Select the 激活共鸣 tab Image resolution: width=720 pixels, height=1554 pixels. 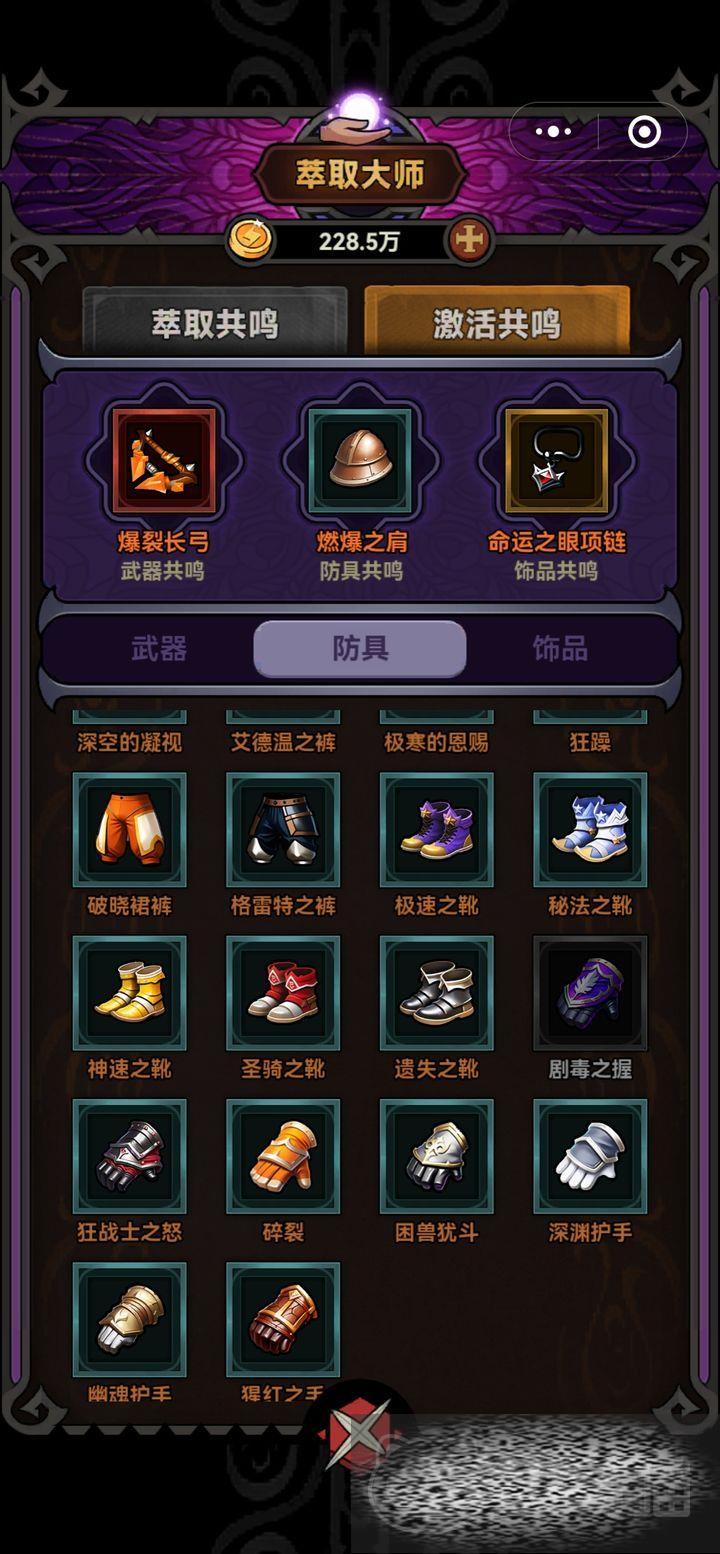(497, 323)
